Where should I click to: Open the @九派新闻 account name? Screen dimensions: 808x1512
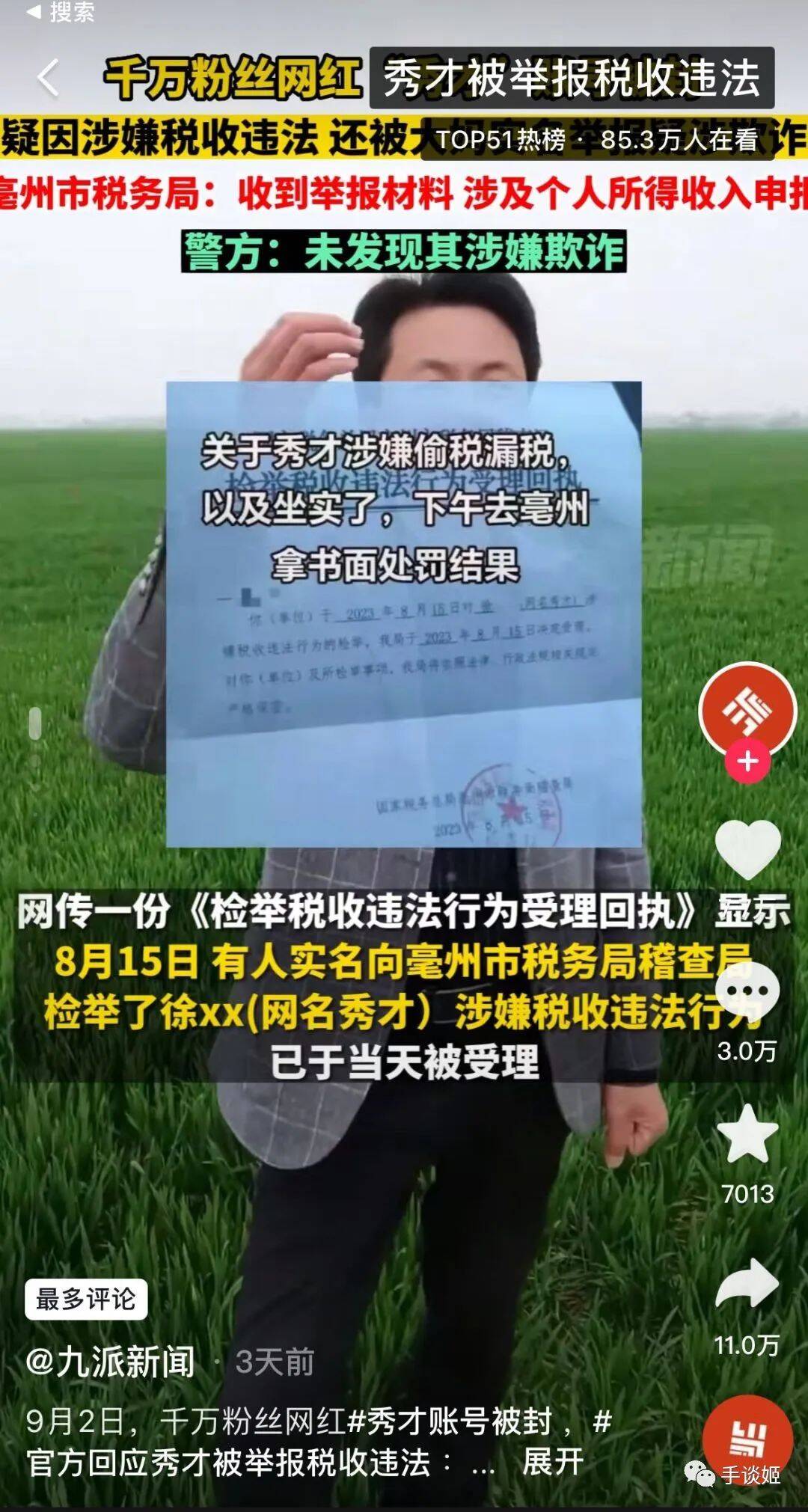click(x=111, y=1362)
